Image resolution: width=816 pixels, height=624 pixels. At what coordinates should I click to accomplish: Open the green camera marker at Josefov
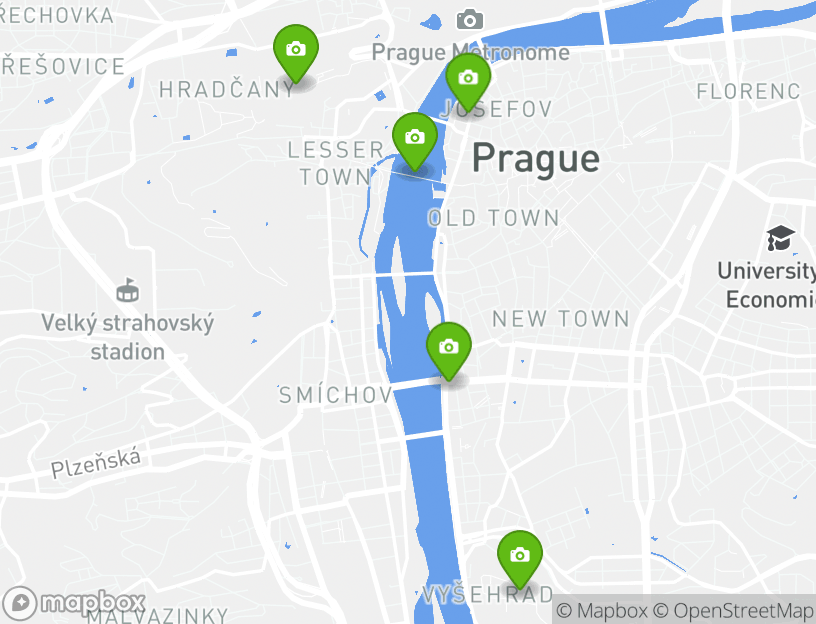[467, 79]
